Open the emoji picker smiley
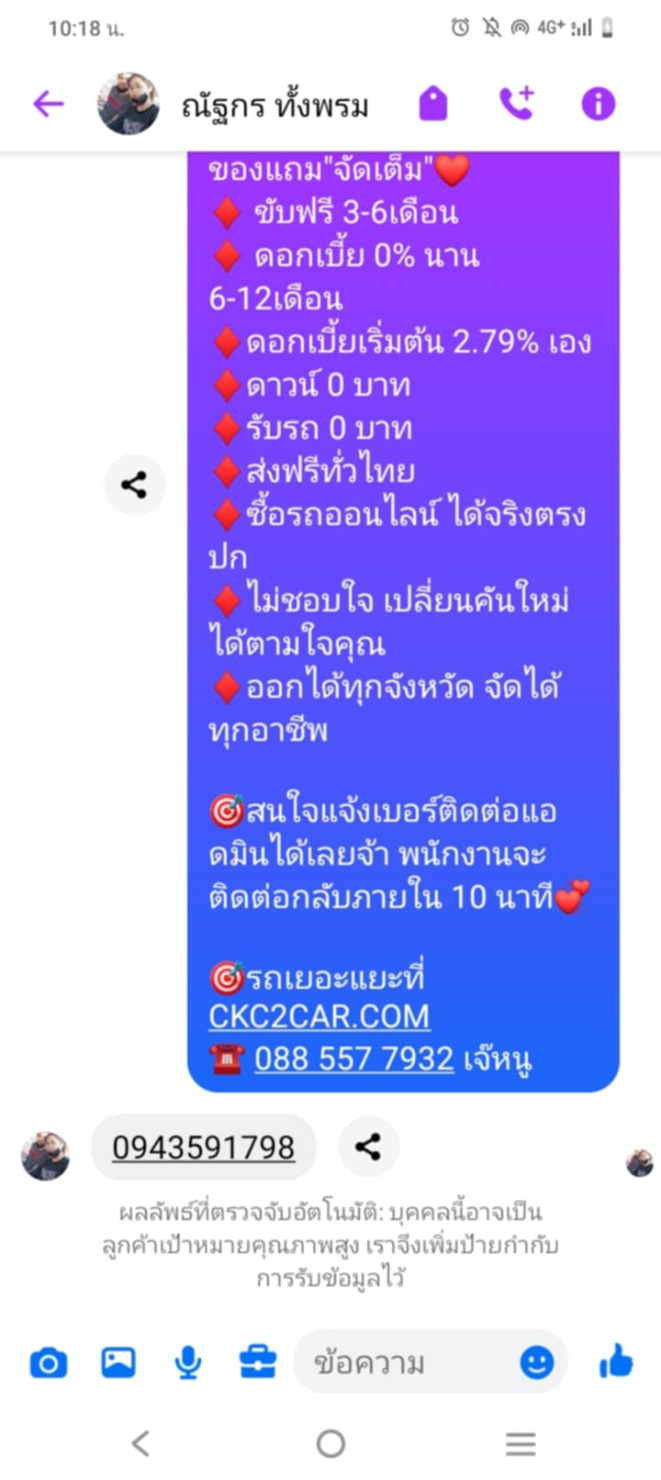Viewport: 661px width, 1480px height. click(537, 1362)
